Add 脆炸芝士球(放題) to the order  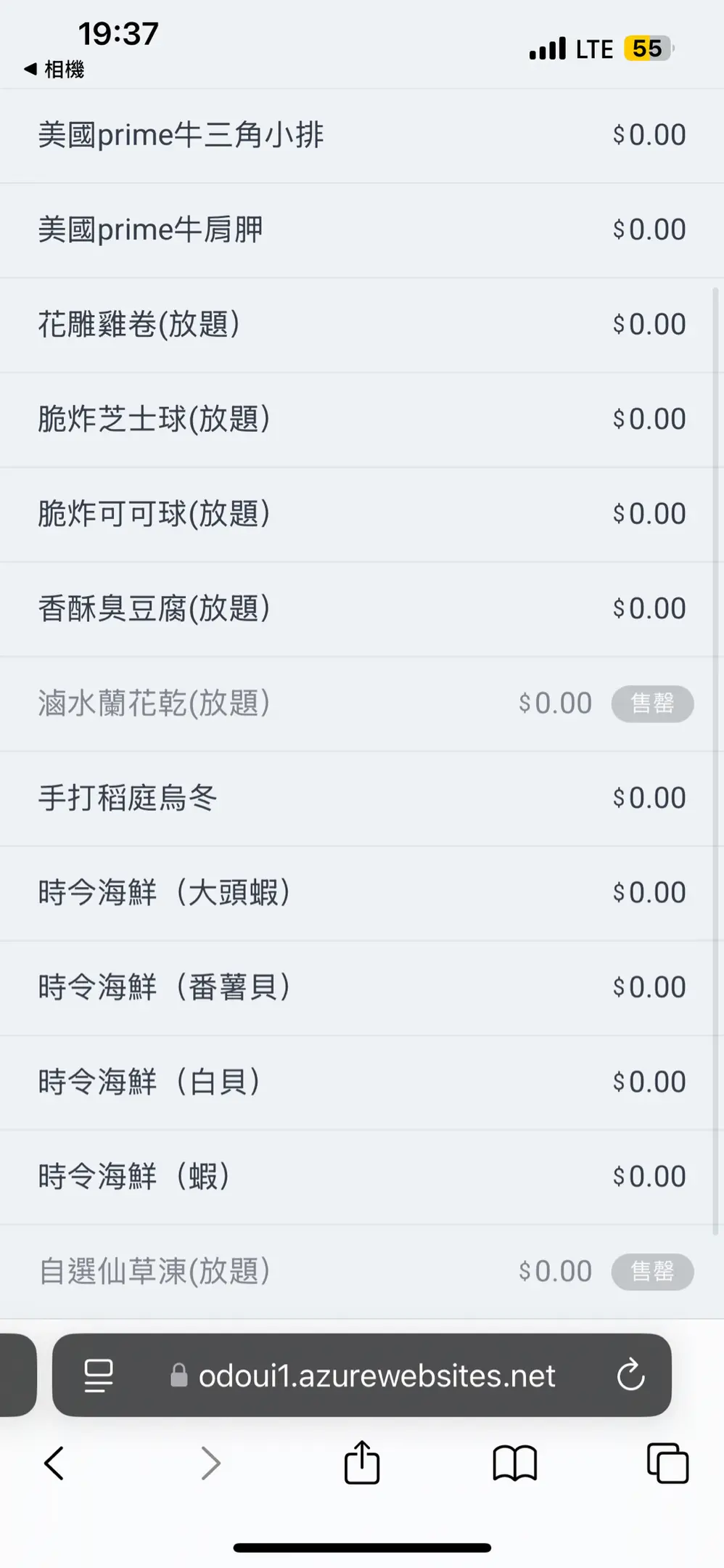(362, 420)
